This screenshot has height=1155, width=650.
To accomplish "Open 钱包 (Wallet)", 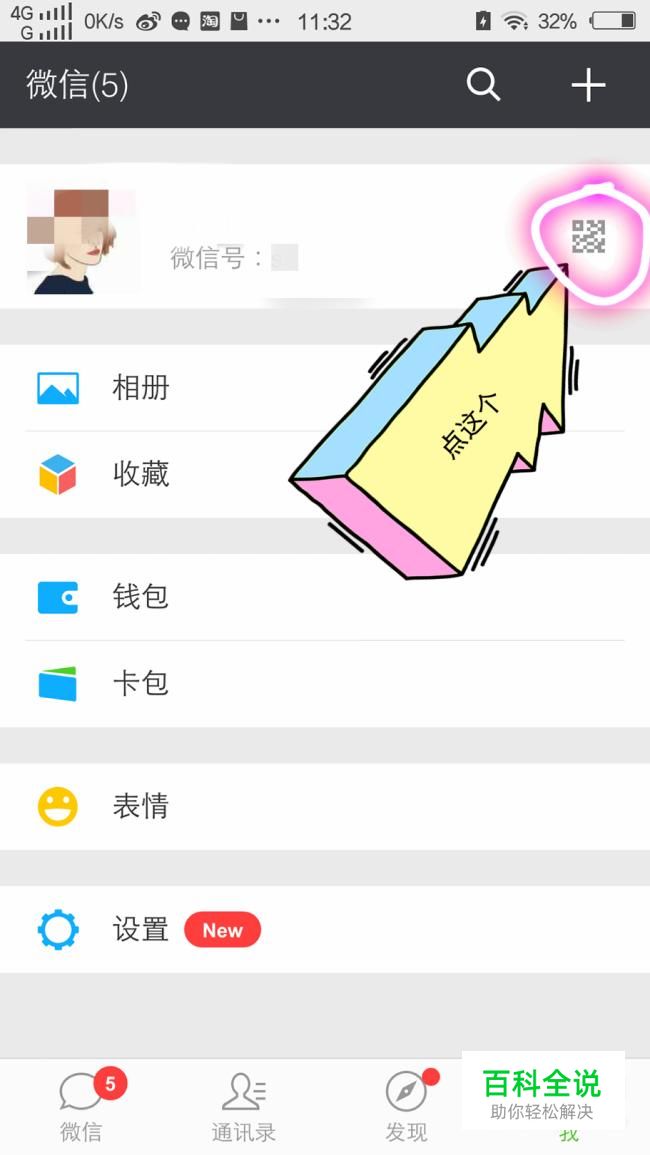I will (140, 597).
